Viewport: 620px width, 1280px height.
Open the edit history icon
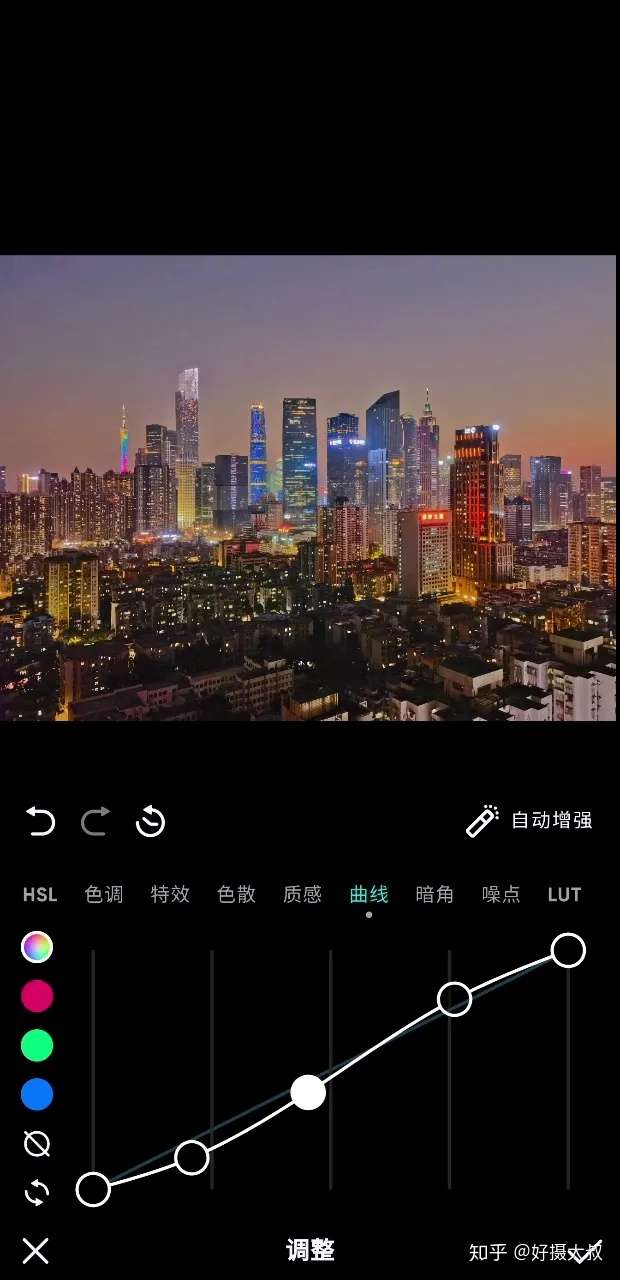(150, 822)
